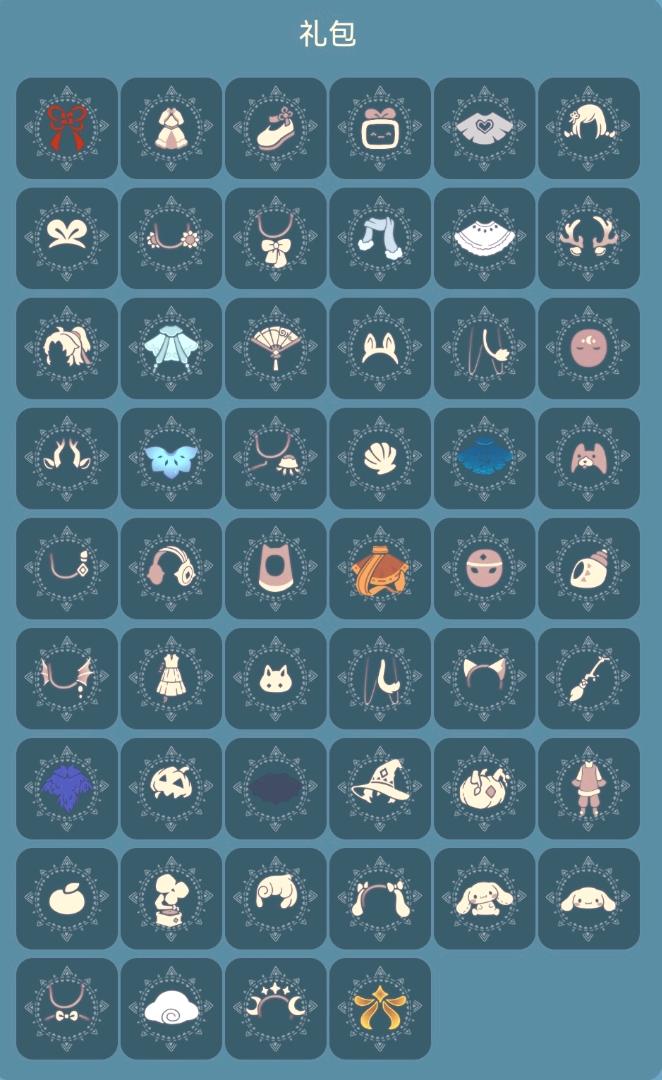Choose the heart-pattern cape item

(x=484, y=128)
